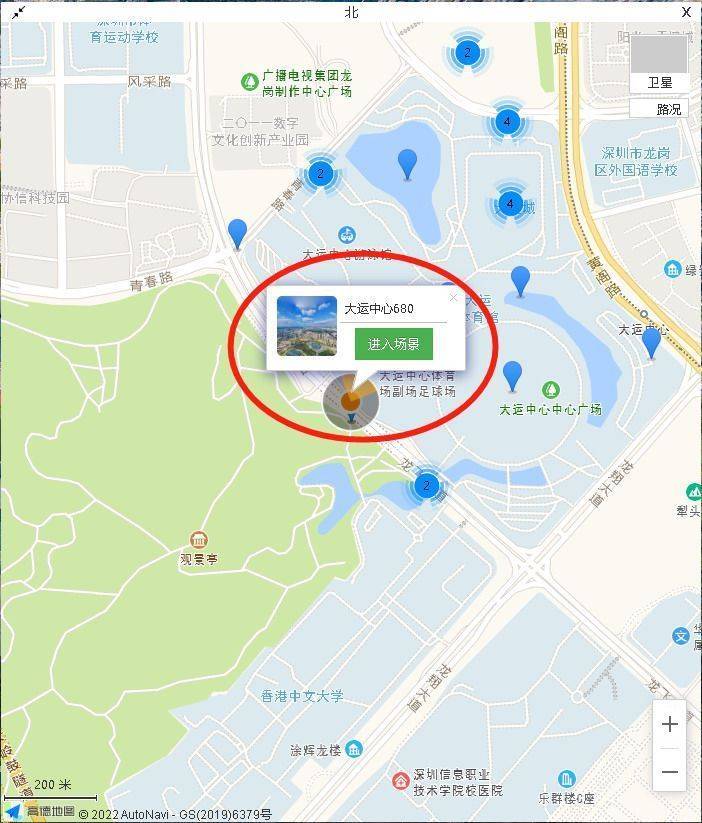Select the pin on the northern lake
The image size is (702, 823).
tap(407, 163)
